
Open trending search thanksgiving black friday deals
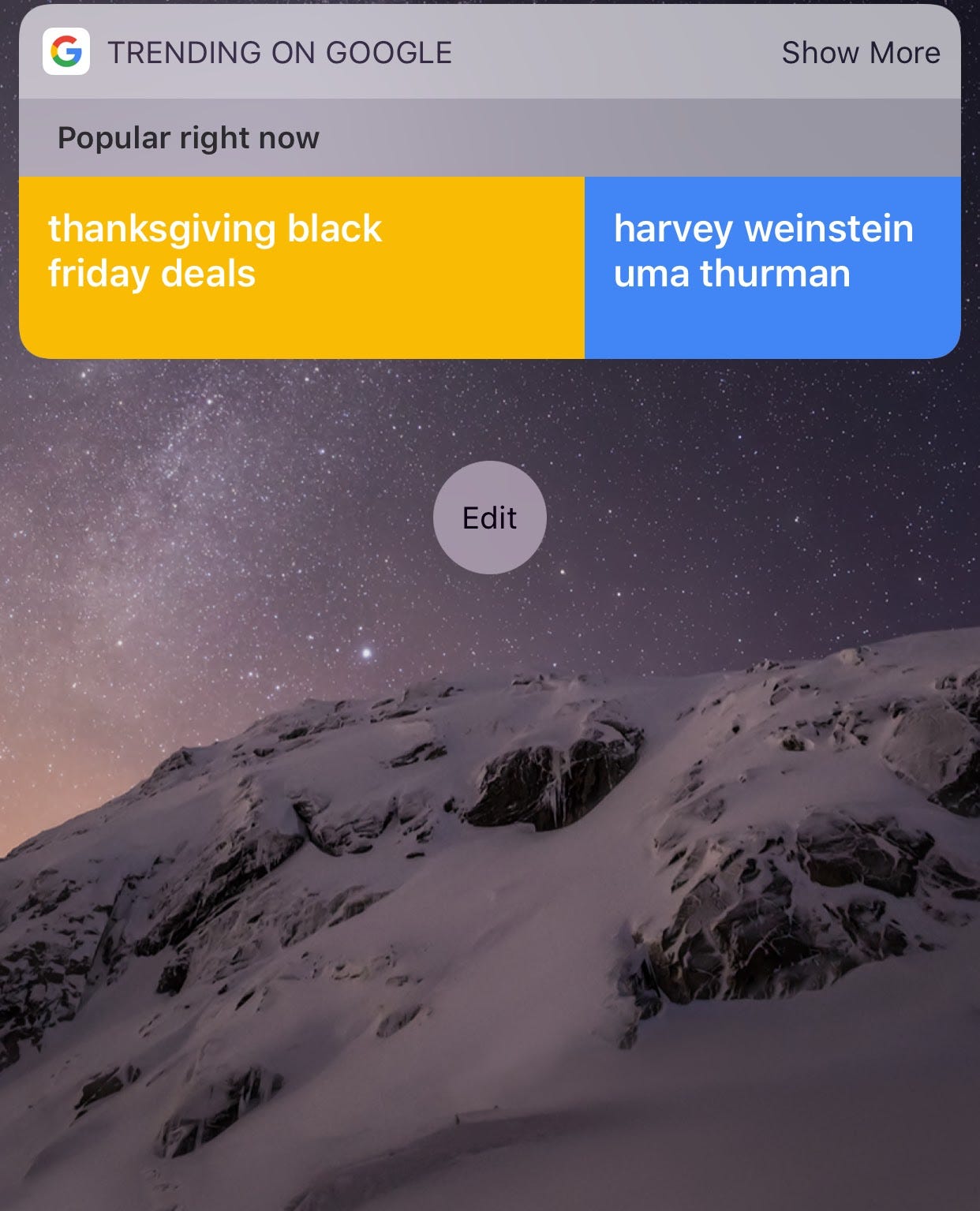pyautogui.click(x=301, y=267)
